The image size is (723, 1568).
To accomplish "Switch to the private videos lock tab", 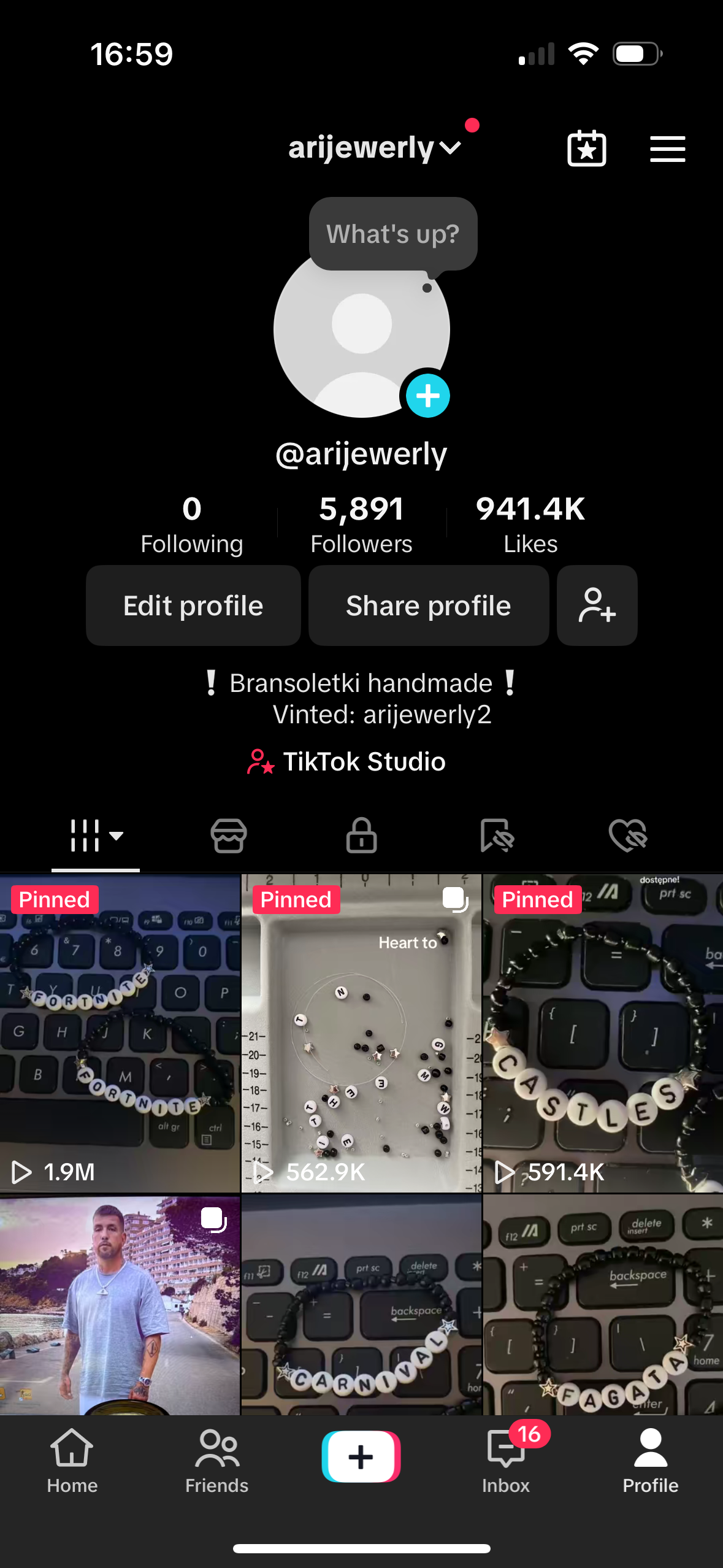I will 361,836.
